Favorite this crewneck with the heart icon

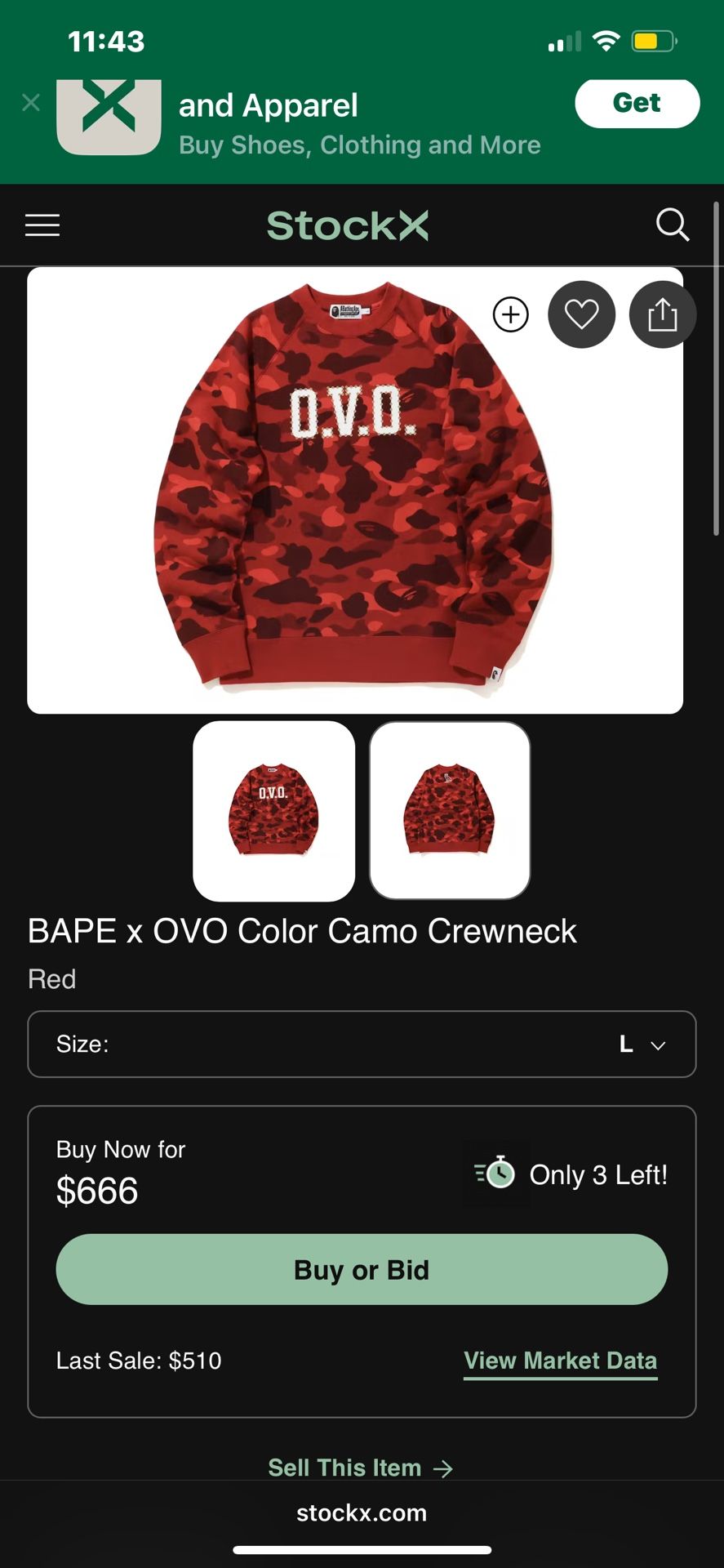coord(581,314)
